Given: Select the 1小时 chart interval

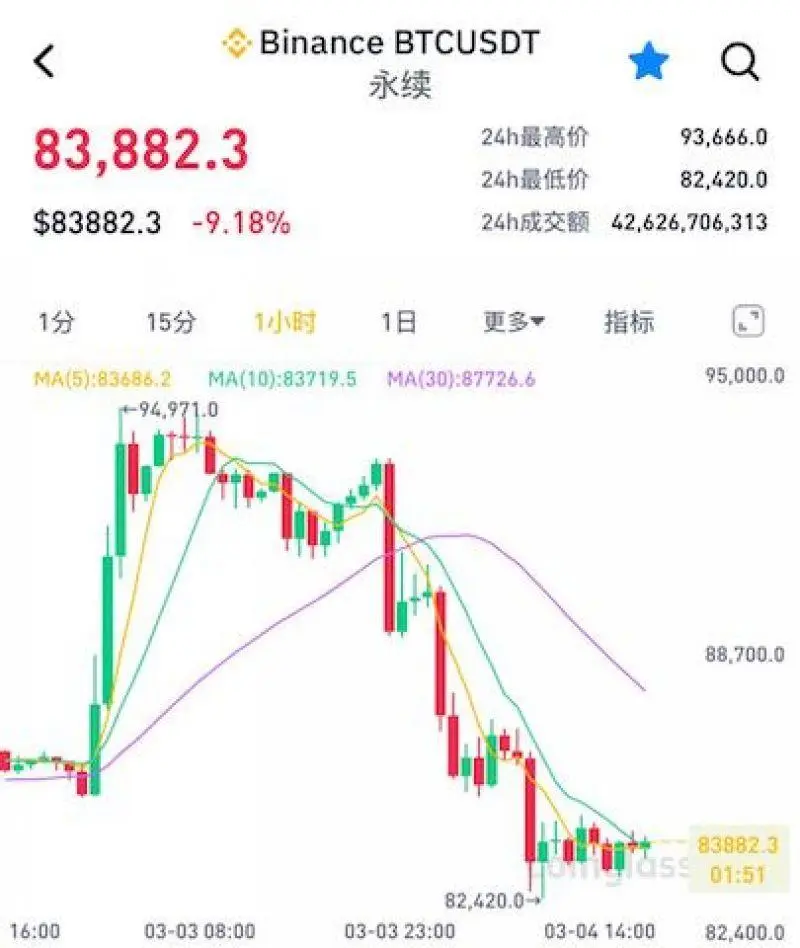Looking at the screenshot, I should tap(285, 322).
